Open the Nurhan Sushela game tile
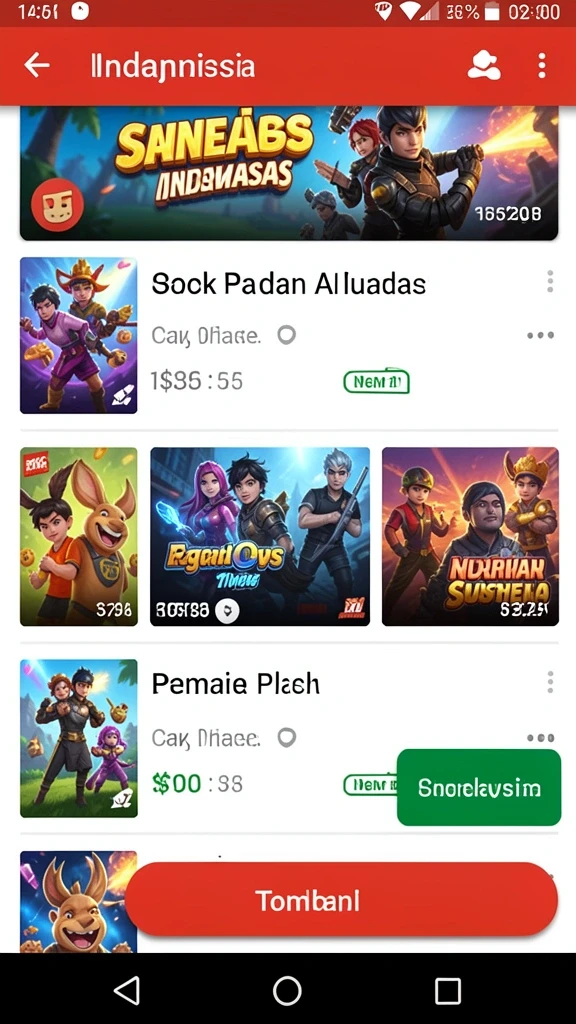The height and width of the screenshot is (1024, 576). [470, 536]
